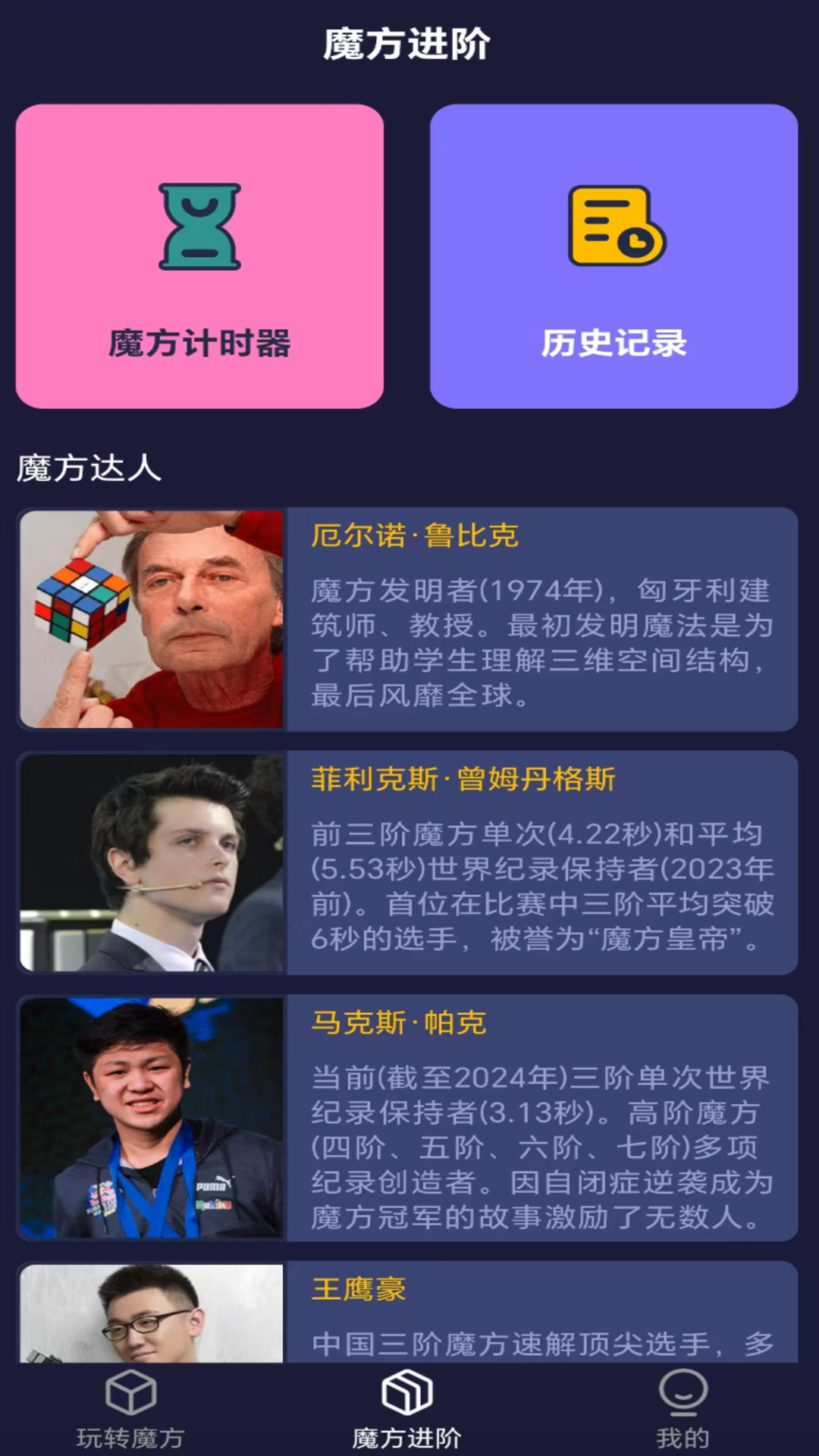Open the 王鹰豪 card

click(x=407, y=1313)
